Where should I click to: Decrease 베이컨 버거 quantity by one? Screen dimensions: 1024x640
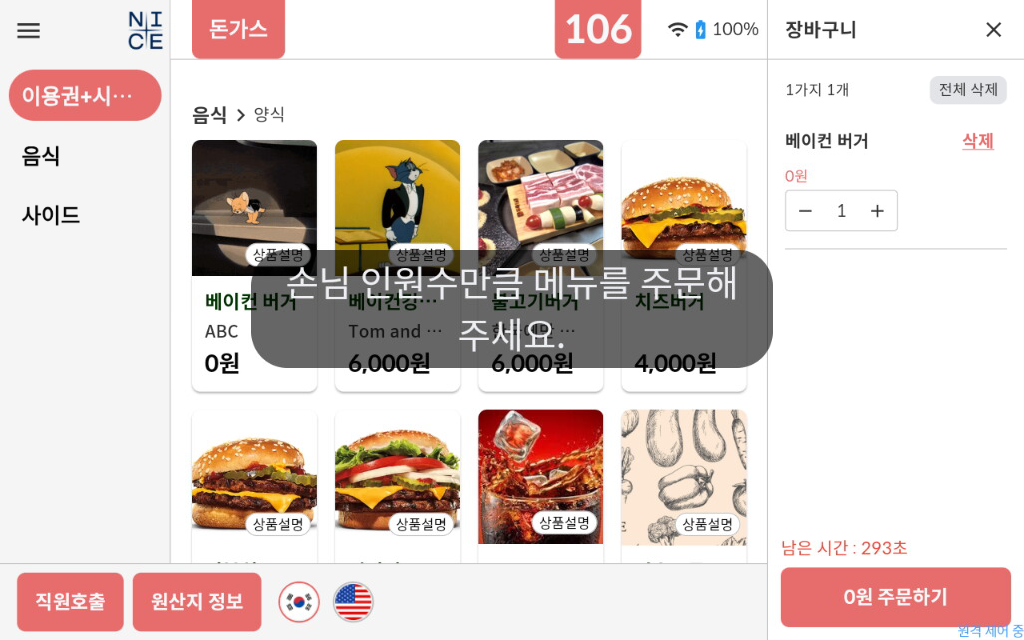coord(806,211)
